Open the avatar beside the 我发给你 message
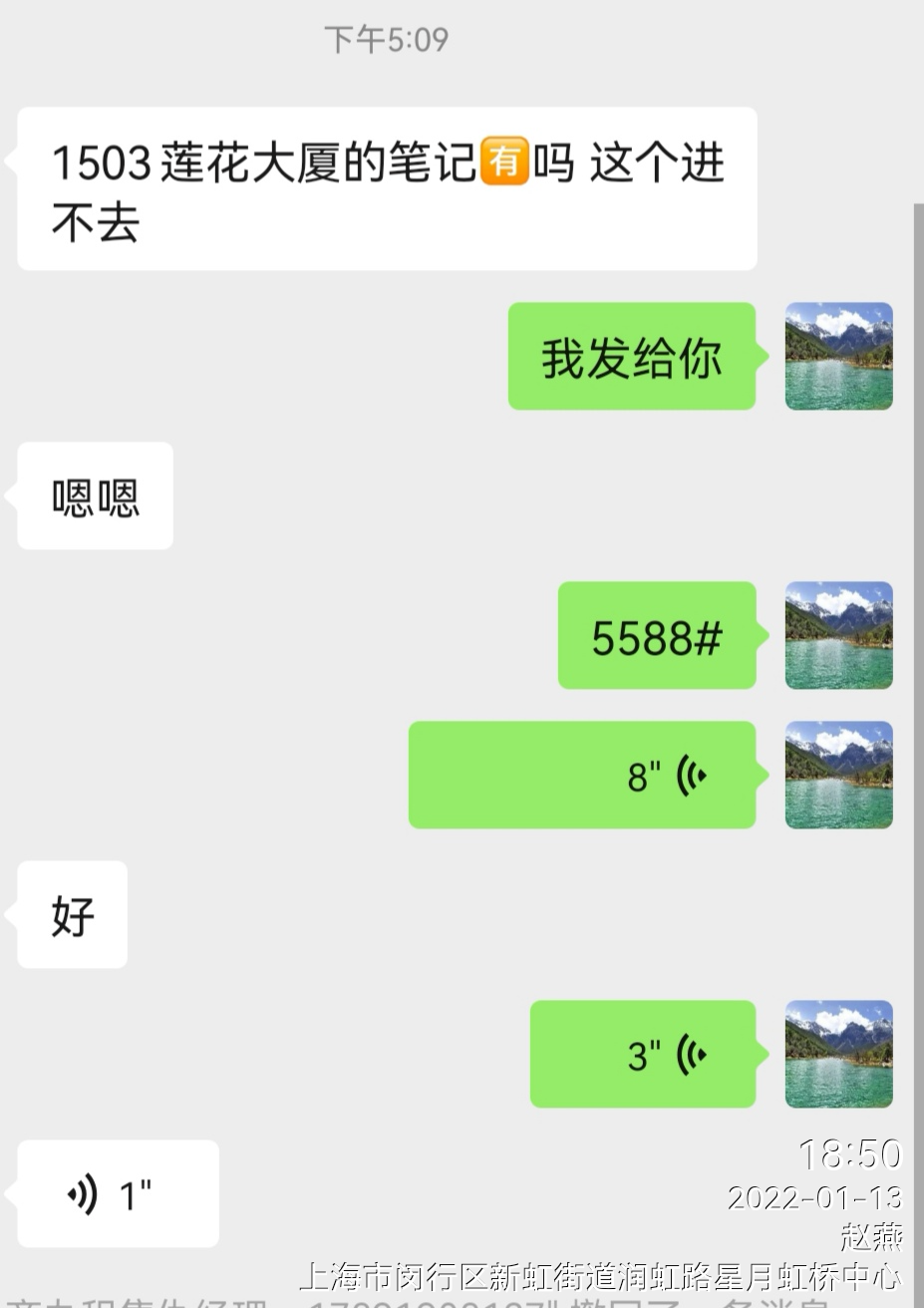Viewport: 924px width, 1308px height. tap(838, 356)
